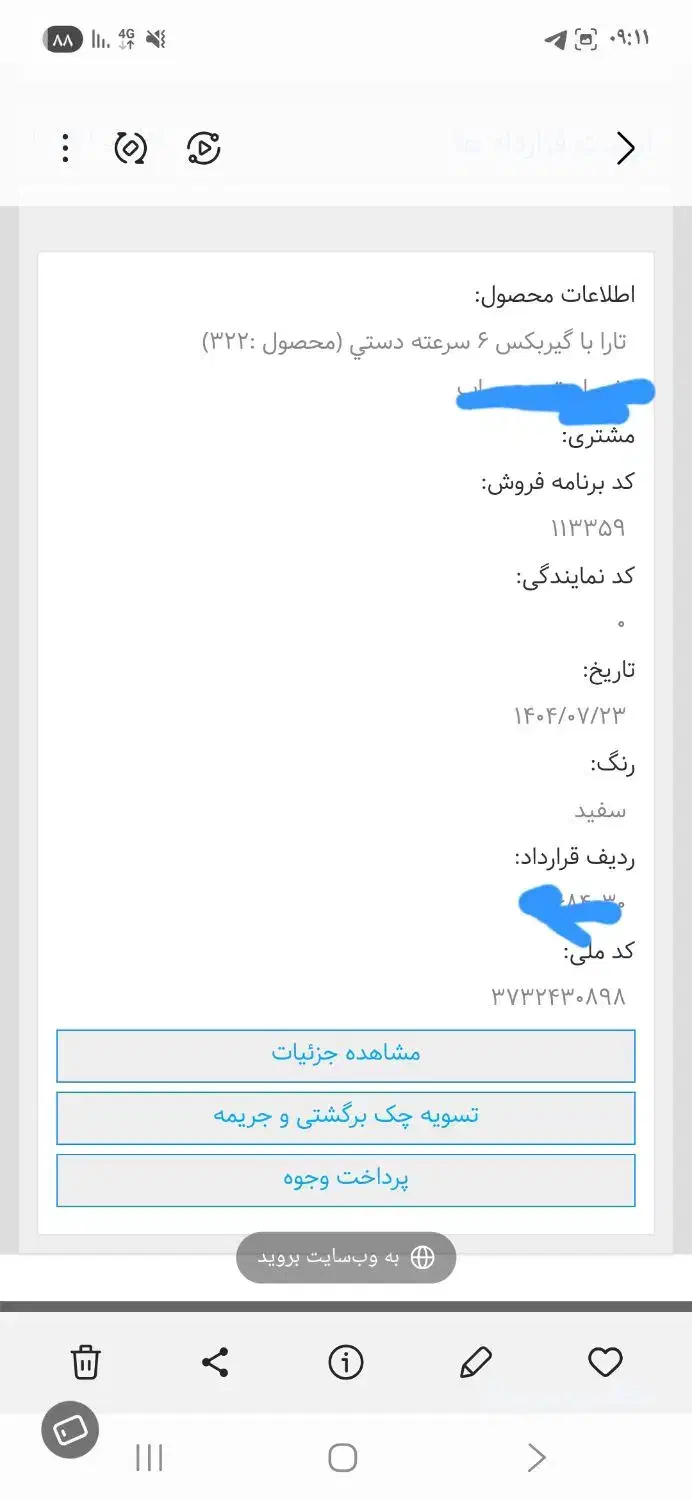Go to the home screen
692x1500 pixels.
click(x=343, y=1457)
